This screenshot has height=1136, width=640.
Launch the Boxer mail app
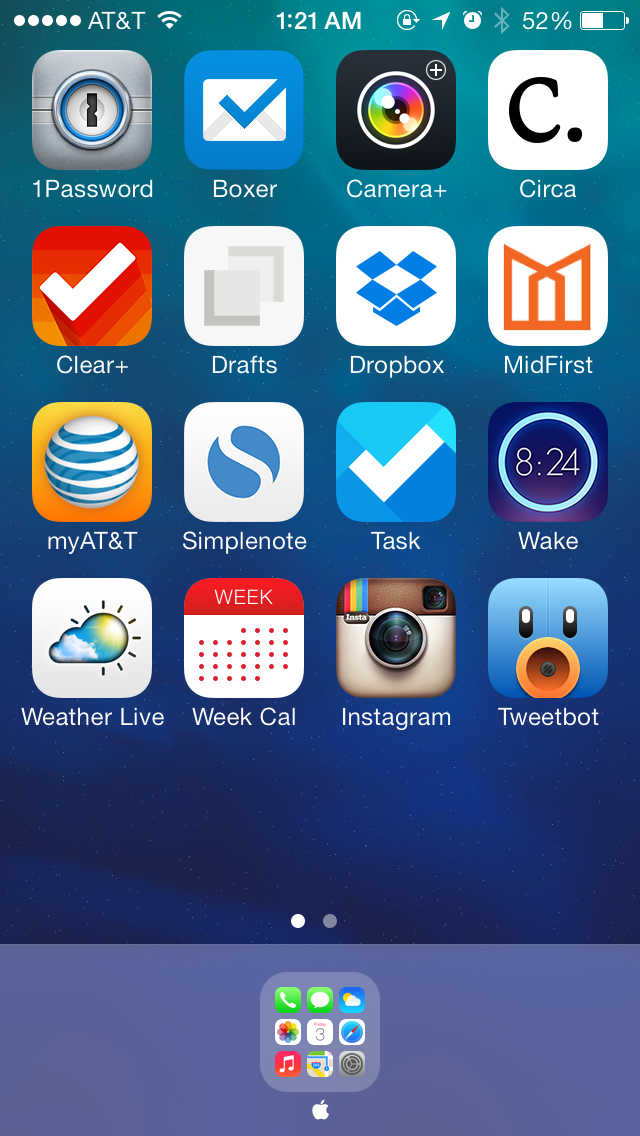tap(244, 110)
